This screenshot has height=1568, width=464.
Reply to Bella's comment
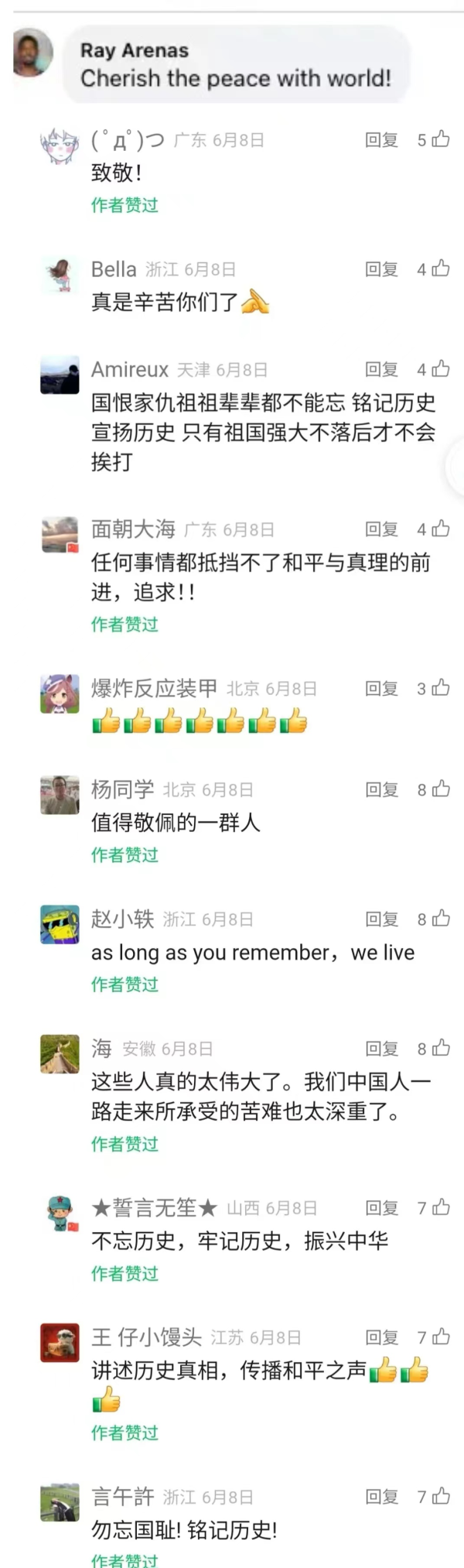pos(381,269)
